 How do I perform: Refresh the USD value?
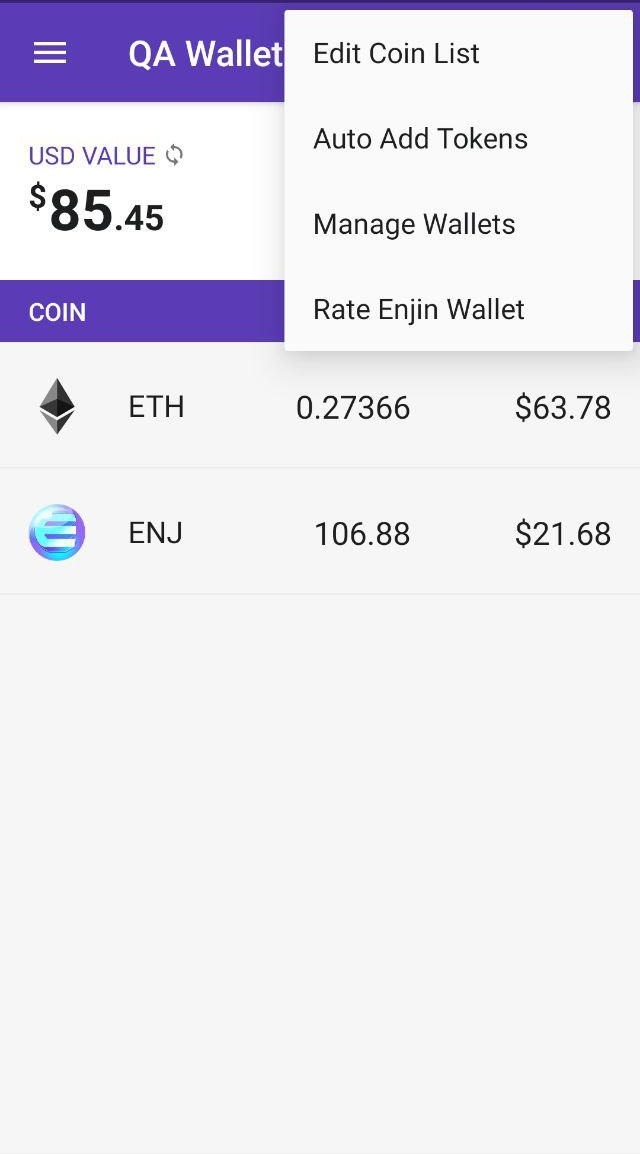pyautogui.click(x=174, y=155)
